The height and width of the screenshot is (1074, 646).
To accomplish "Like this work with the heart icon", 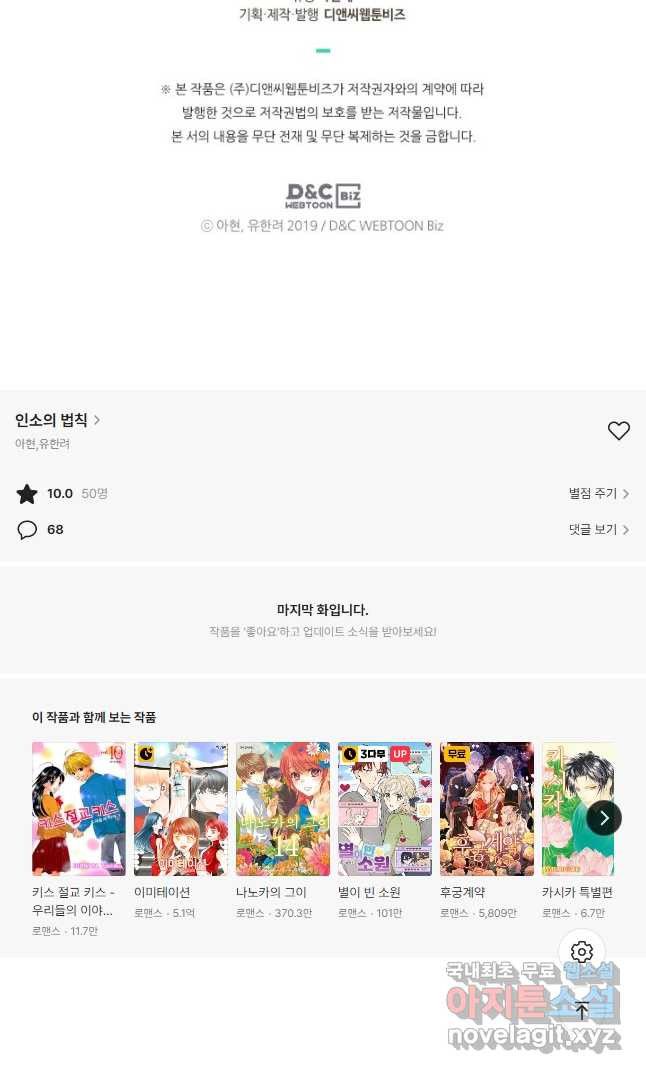I will 619,431.
